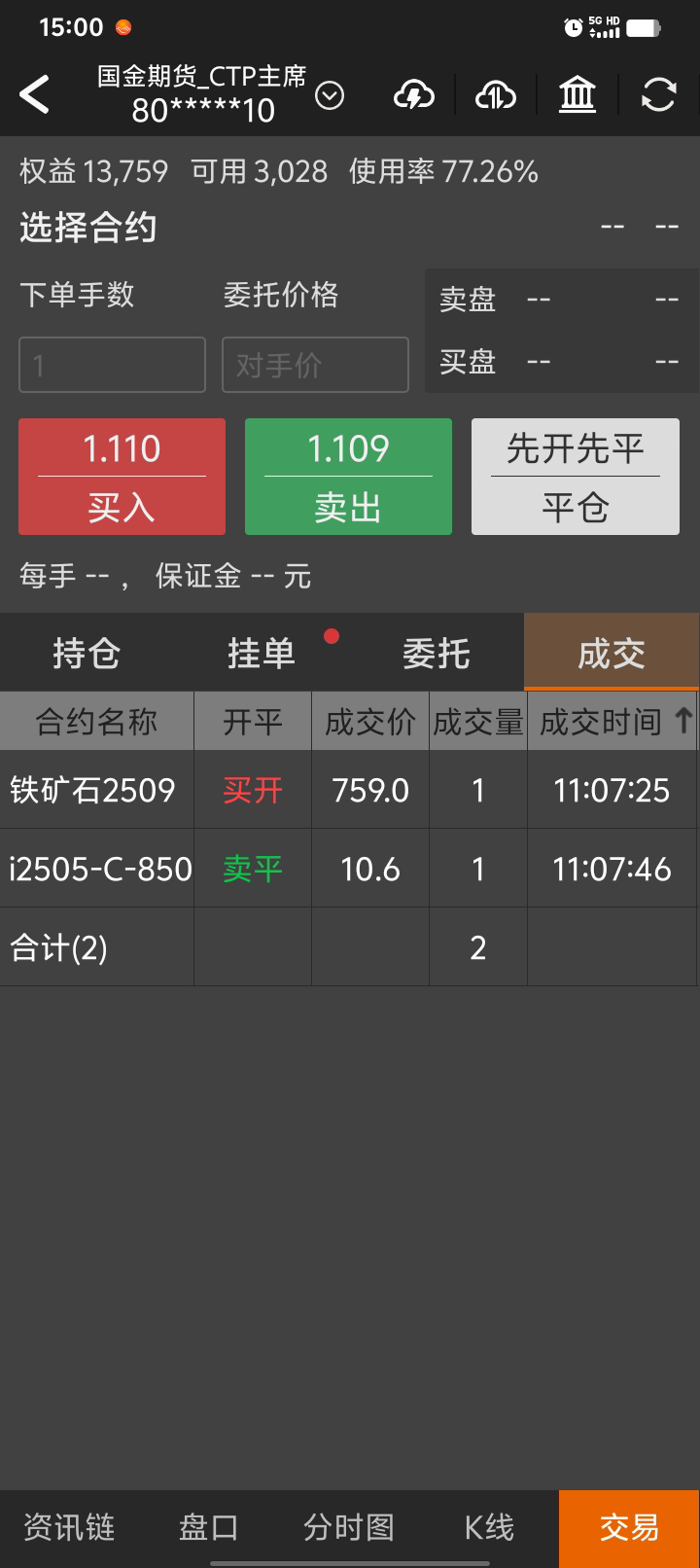Go back using the top-left arrow
This screenshot has height=1568, width=700.
[x=34, y=94]
